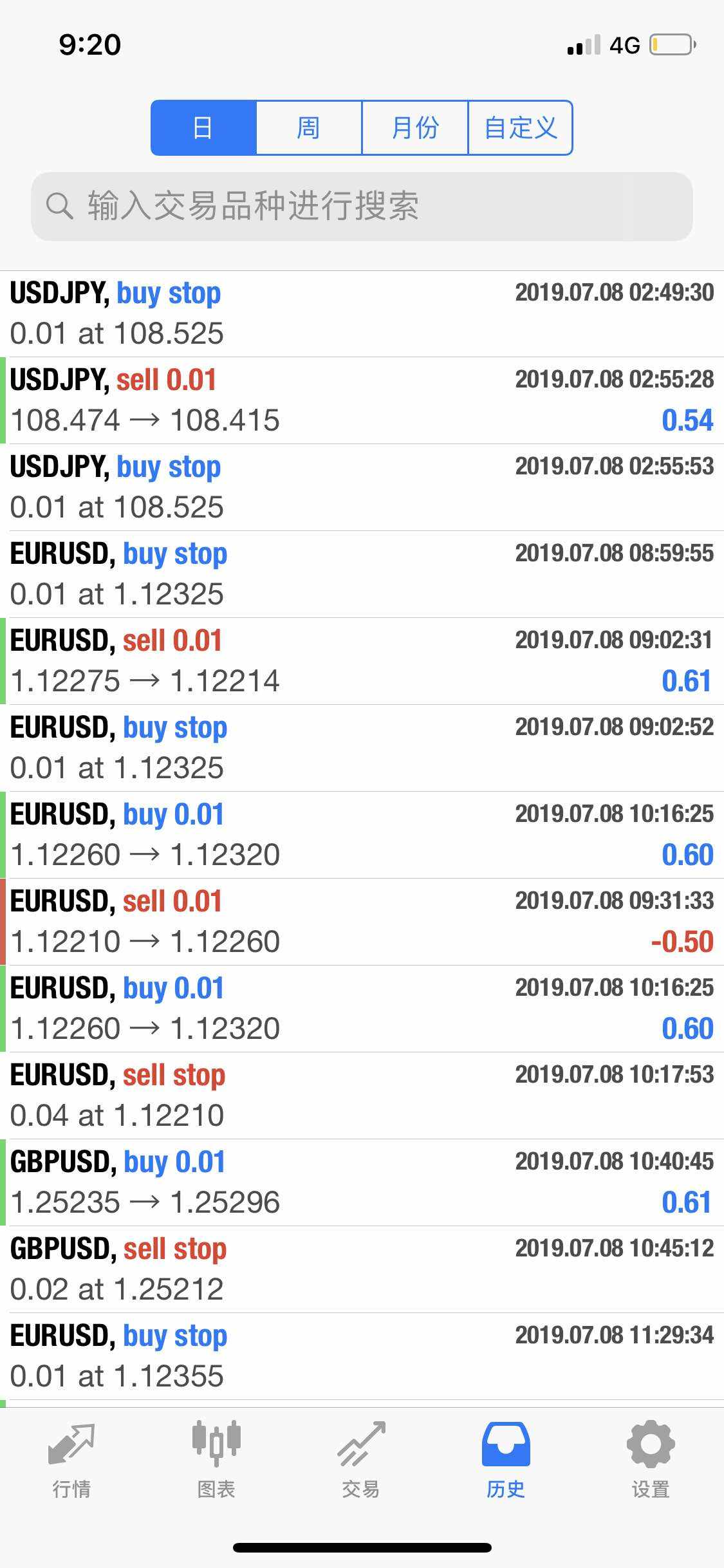Open USDJPY sell 0.01 trade with 0.54 profit
This screenshot has height=1568, width=724.
point(362,400)
